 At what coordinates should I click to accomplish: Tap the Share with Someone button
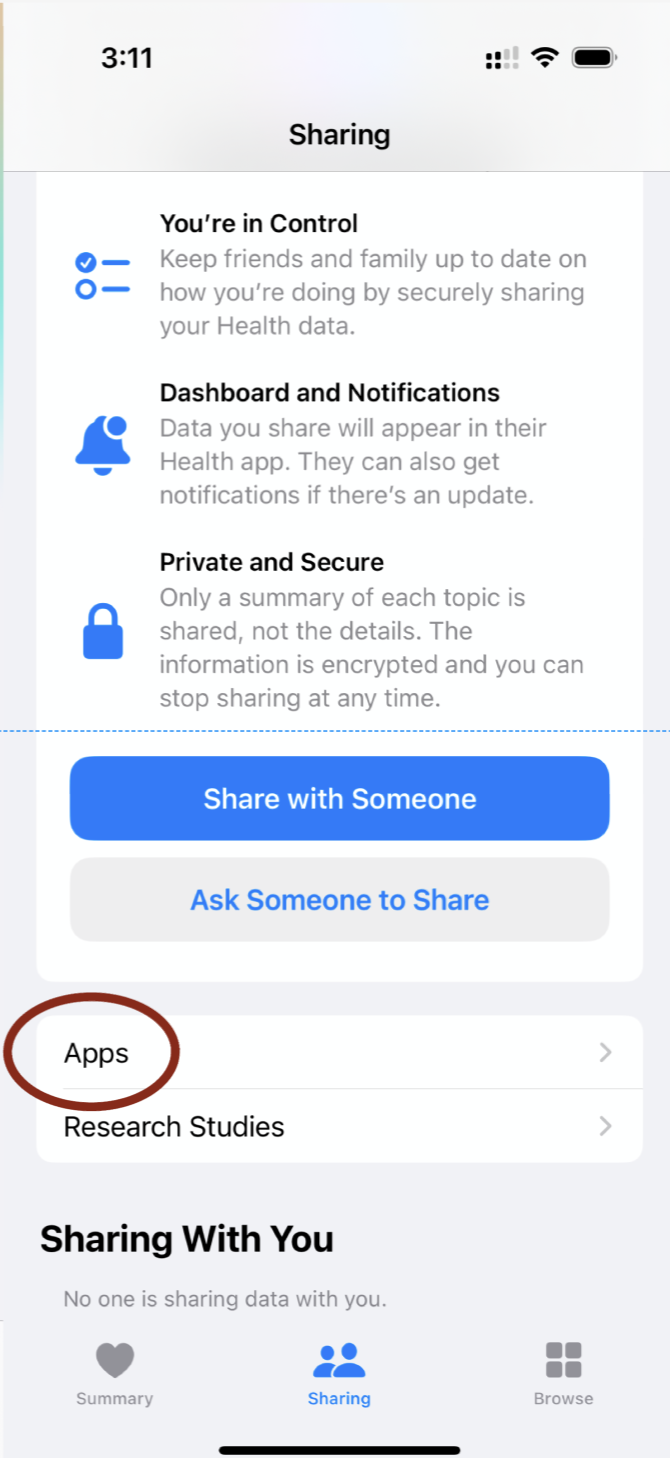click(339, 798)
